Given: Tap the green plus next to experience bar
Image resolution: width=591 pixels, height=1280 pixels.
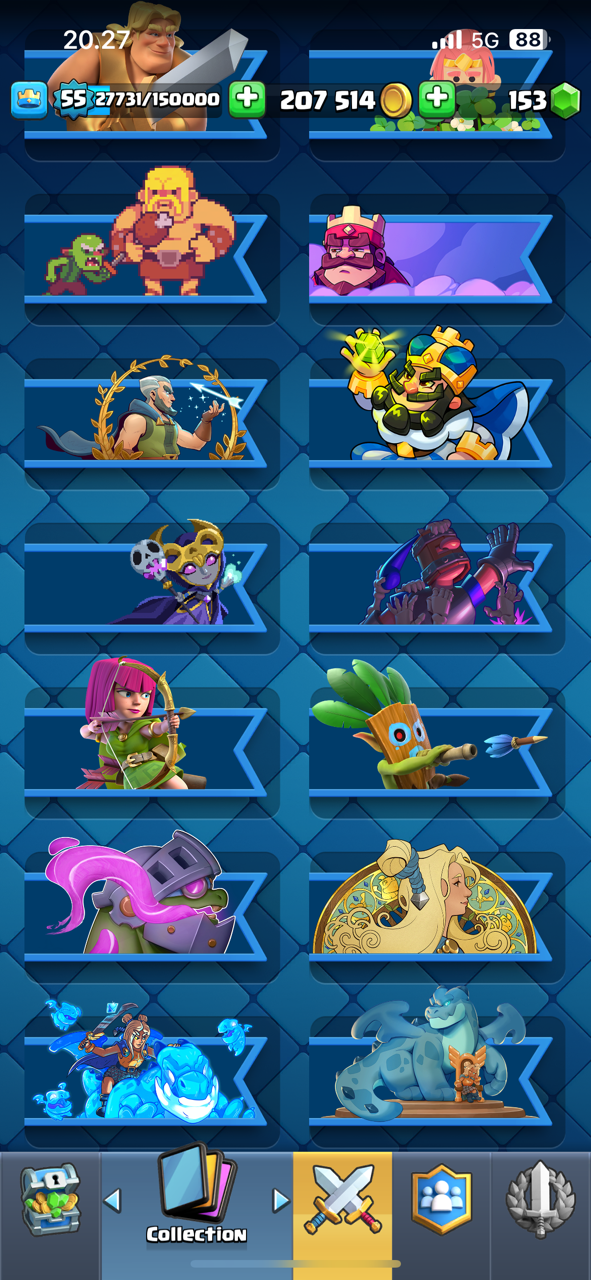Looking at the screenshot, I should [x=247, y=99].
